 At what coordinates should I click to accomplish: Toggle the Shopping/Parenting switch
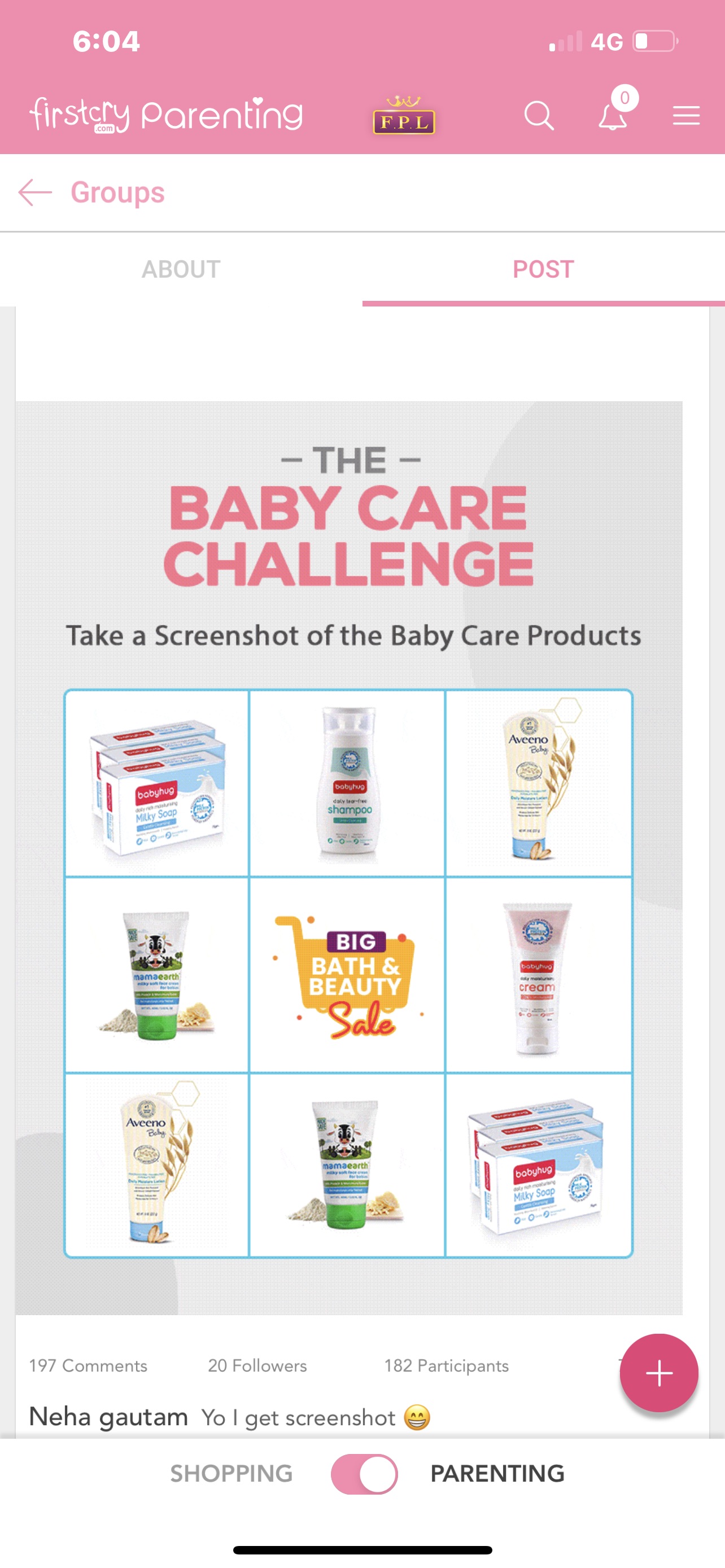[364, 1474]
